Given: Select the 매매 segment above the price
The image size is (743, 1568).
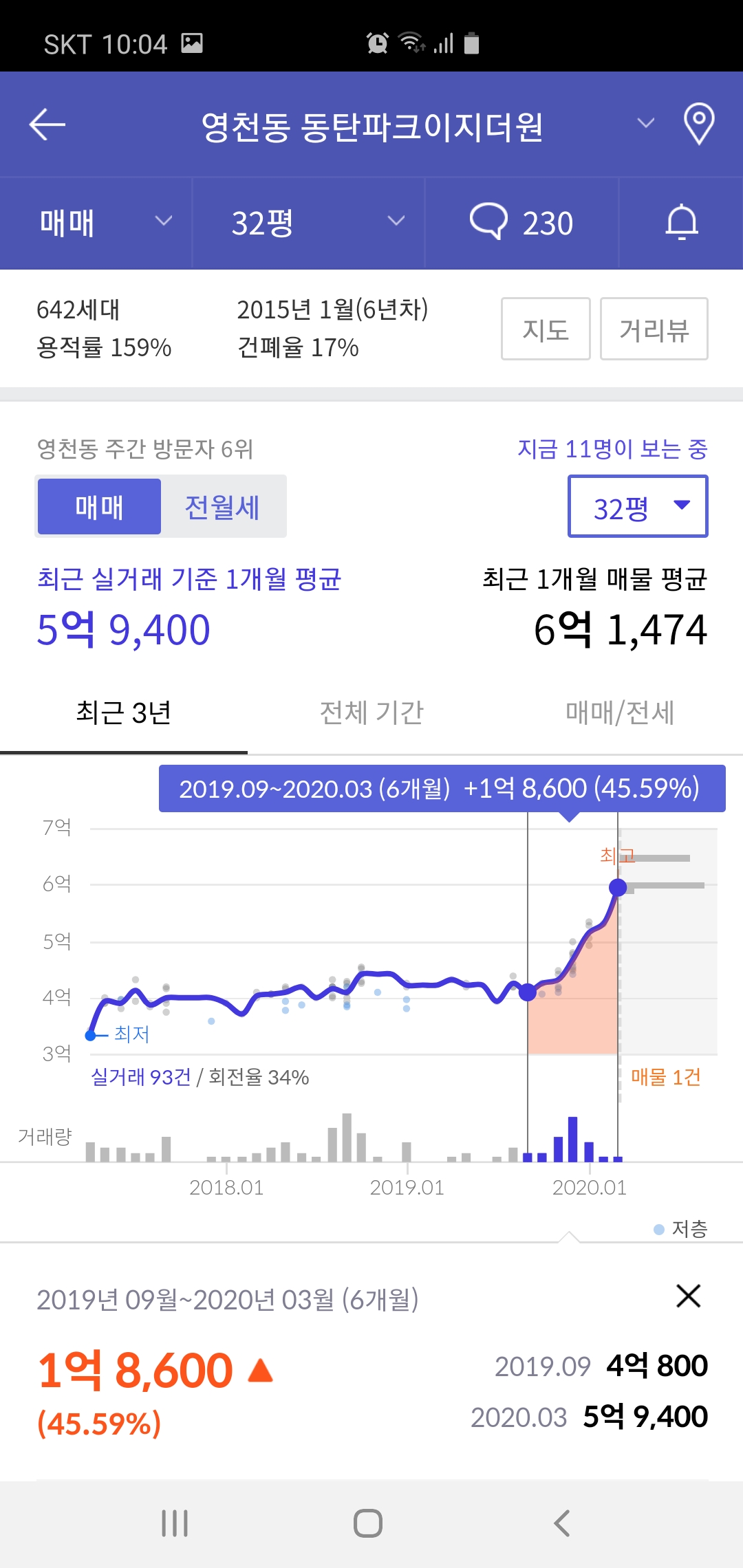Looking at the screenshot, I should pos(99,507).
